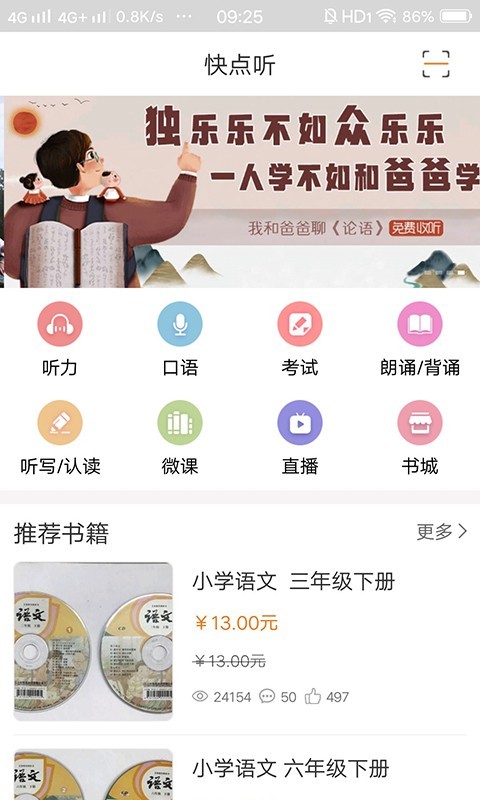Select 朗诵/背诵
The height and width of the screenshot is (800, 480).
420,339
